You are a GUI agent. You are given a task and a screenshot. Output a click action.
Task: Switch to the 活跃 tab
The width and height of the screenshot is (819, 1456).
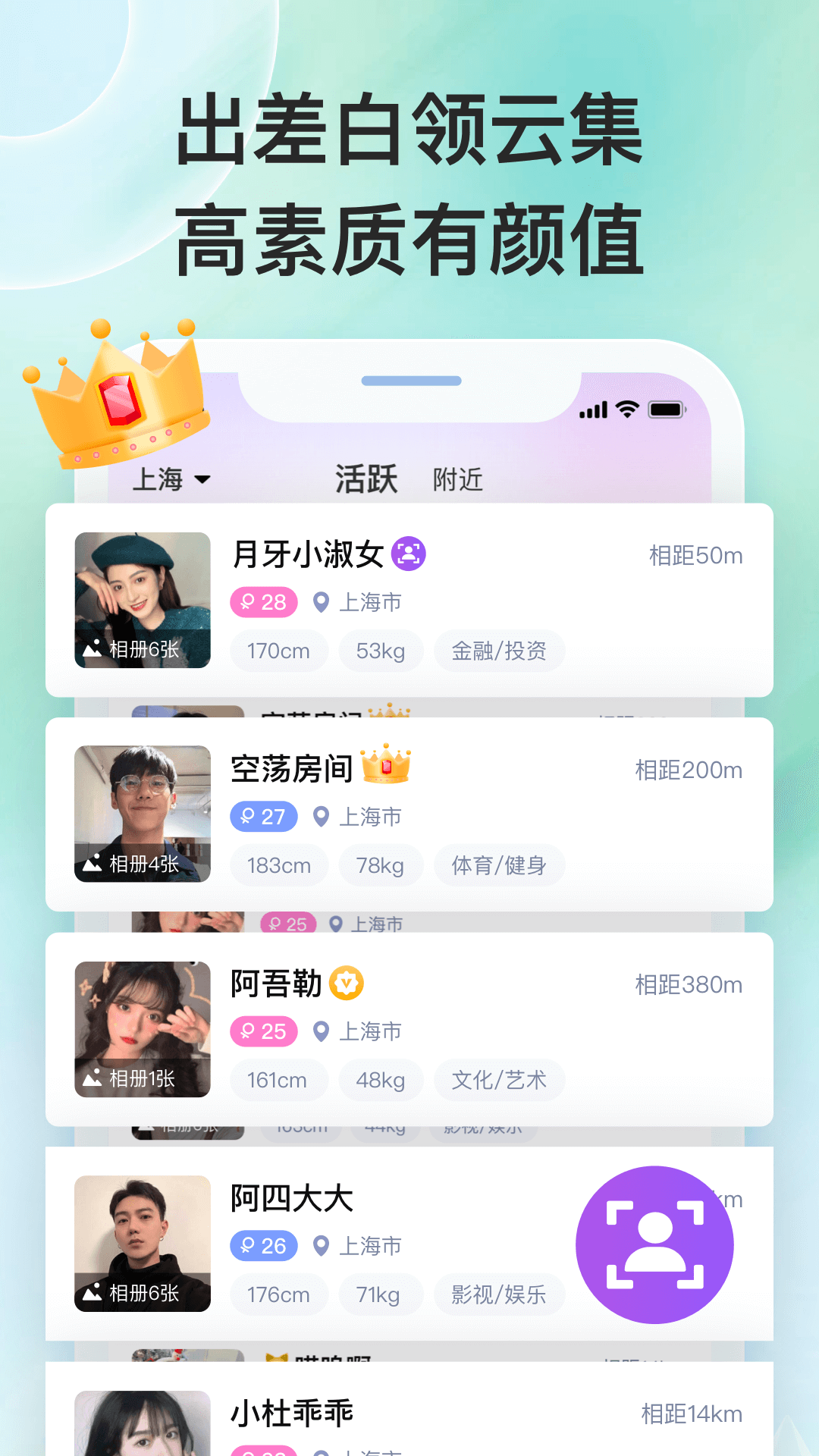(367, 479)
